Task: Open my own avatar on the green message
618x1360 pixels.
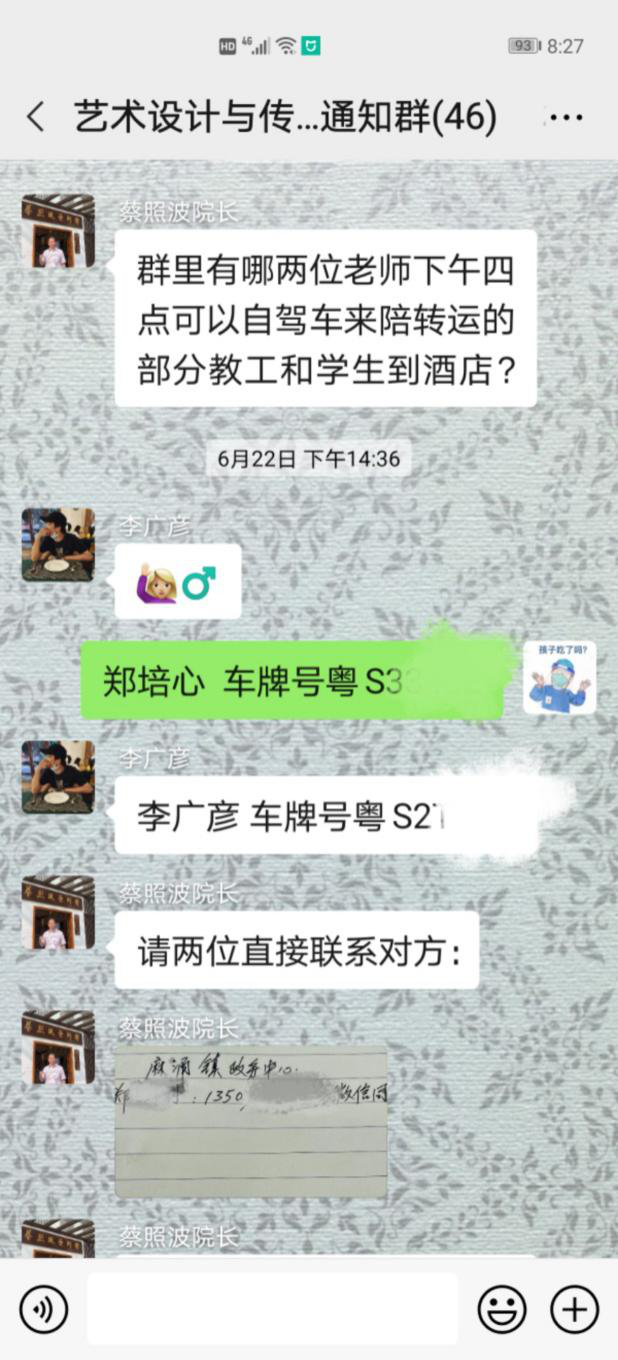Action: (x=559, y=678)
